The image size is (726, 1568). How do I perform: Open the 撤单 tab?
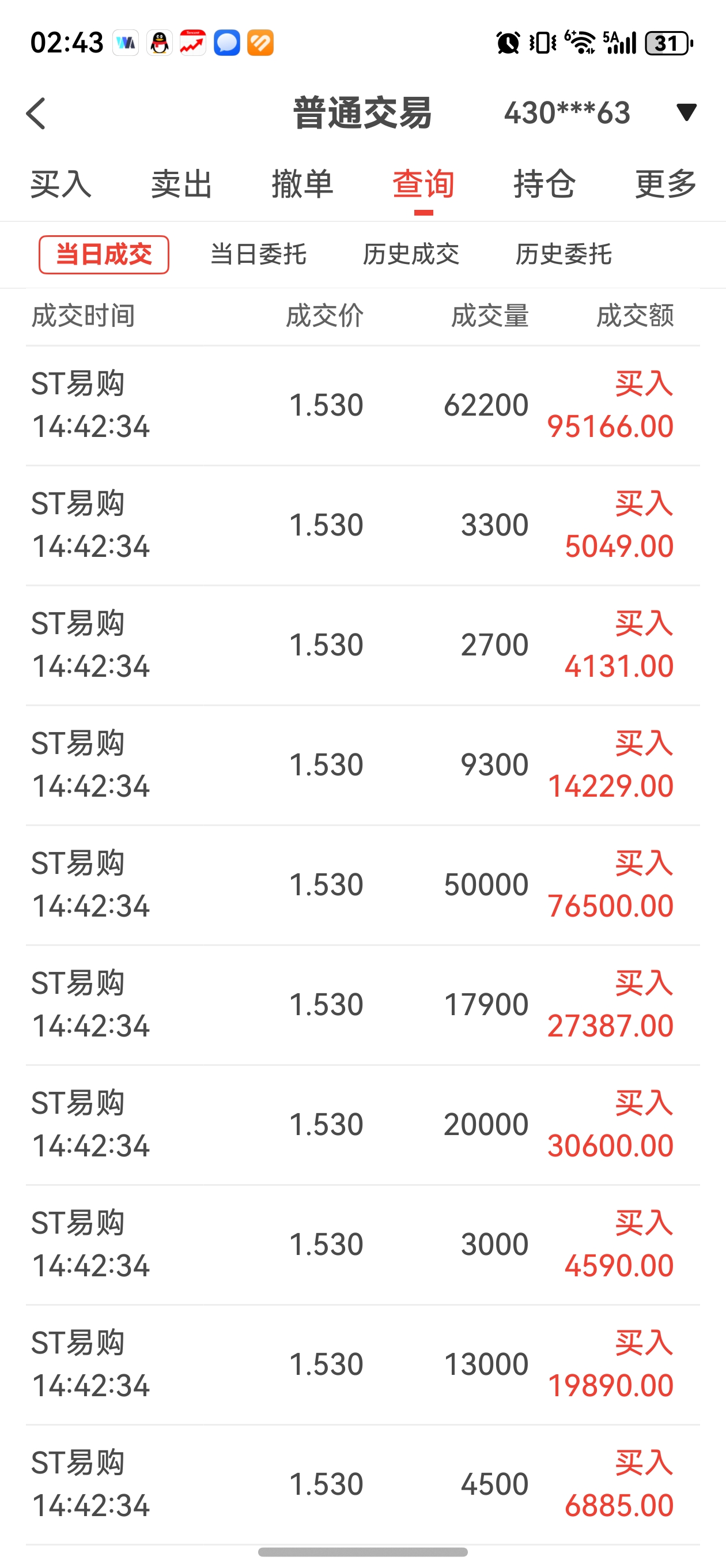[302, 184]
